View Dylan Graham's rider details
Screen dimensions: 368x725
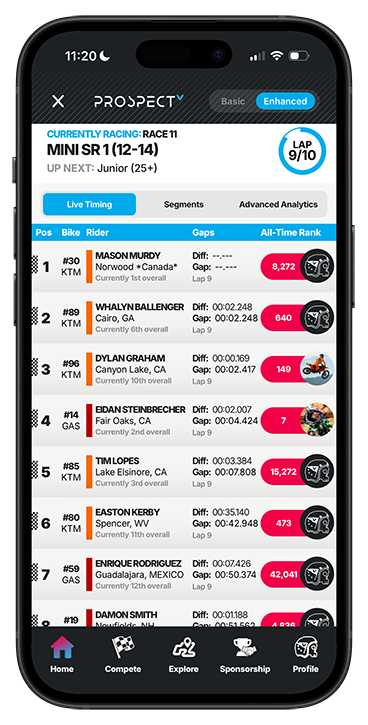[184, 369]
